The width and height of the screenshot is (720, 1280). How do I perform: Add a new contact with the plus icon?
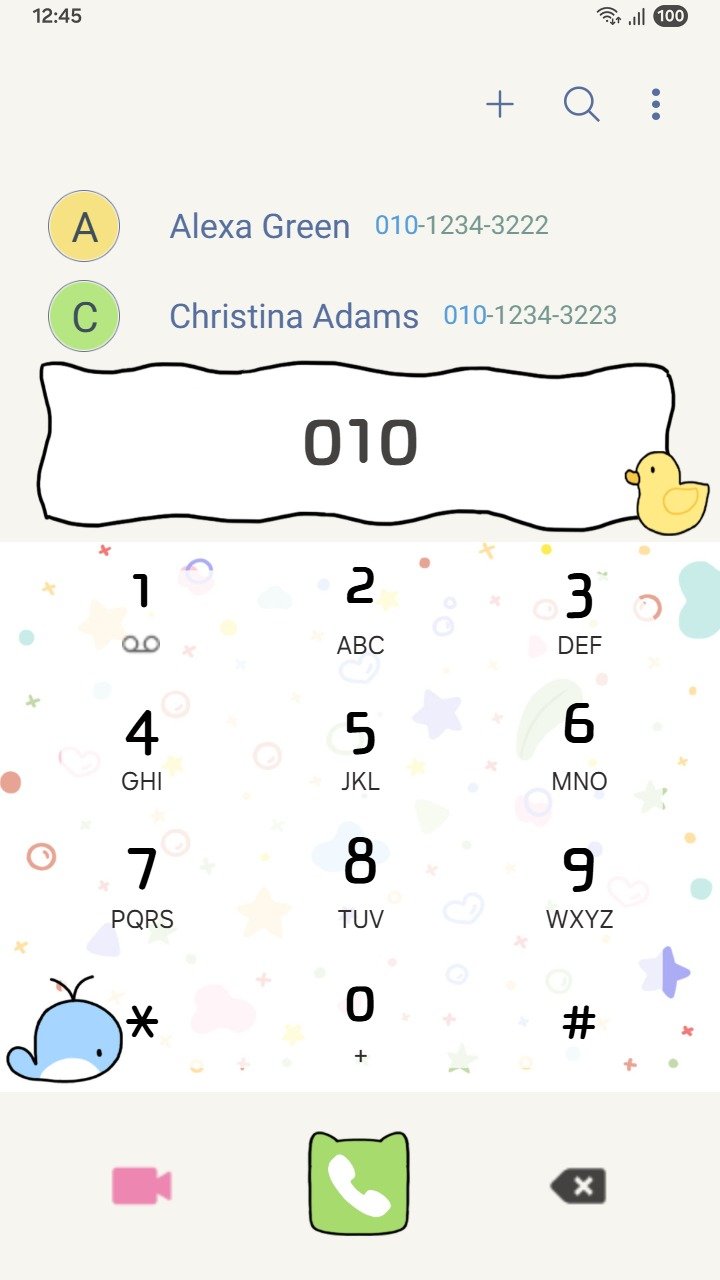click(499, 104)
